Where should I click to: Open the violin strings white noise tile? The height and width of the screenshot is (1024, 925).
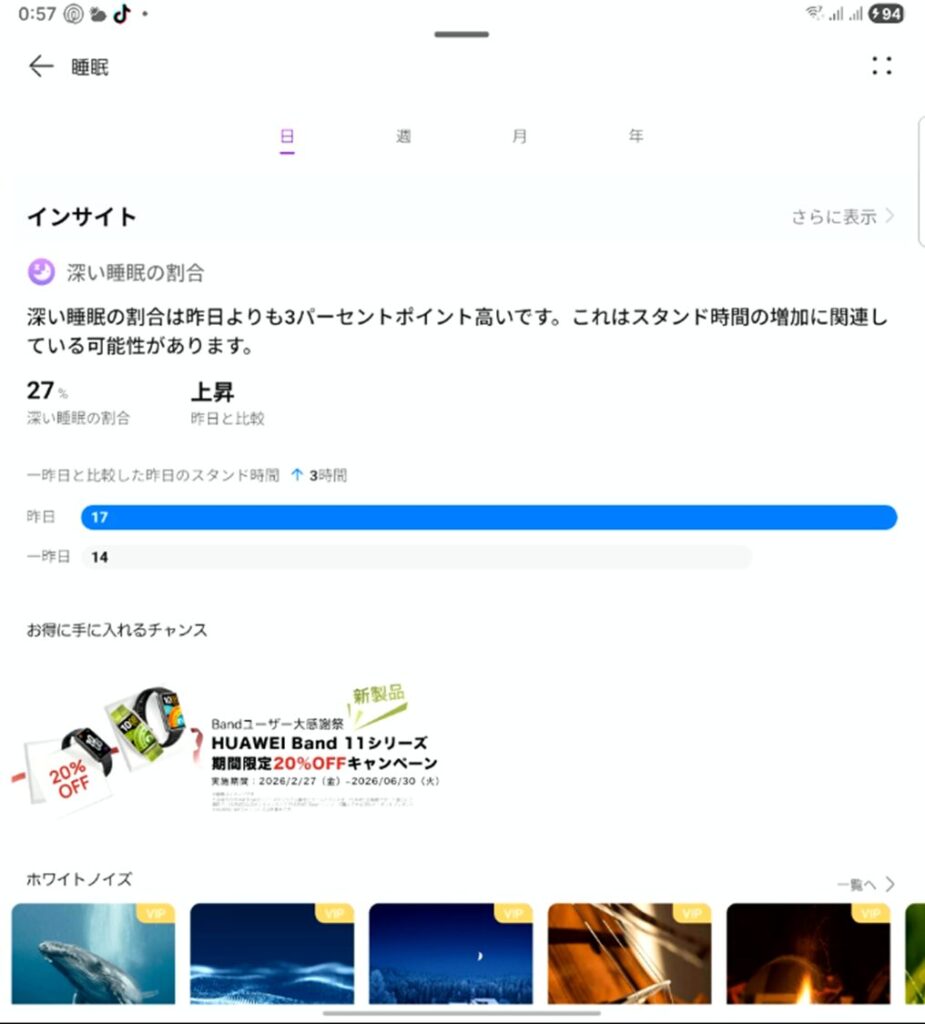point(629,954)
